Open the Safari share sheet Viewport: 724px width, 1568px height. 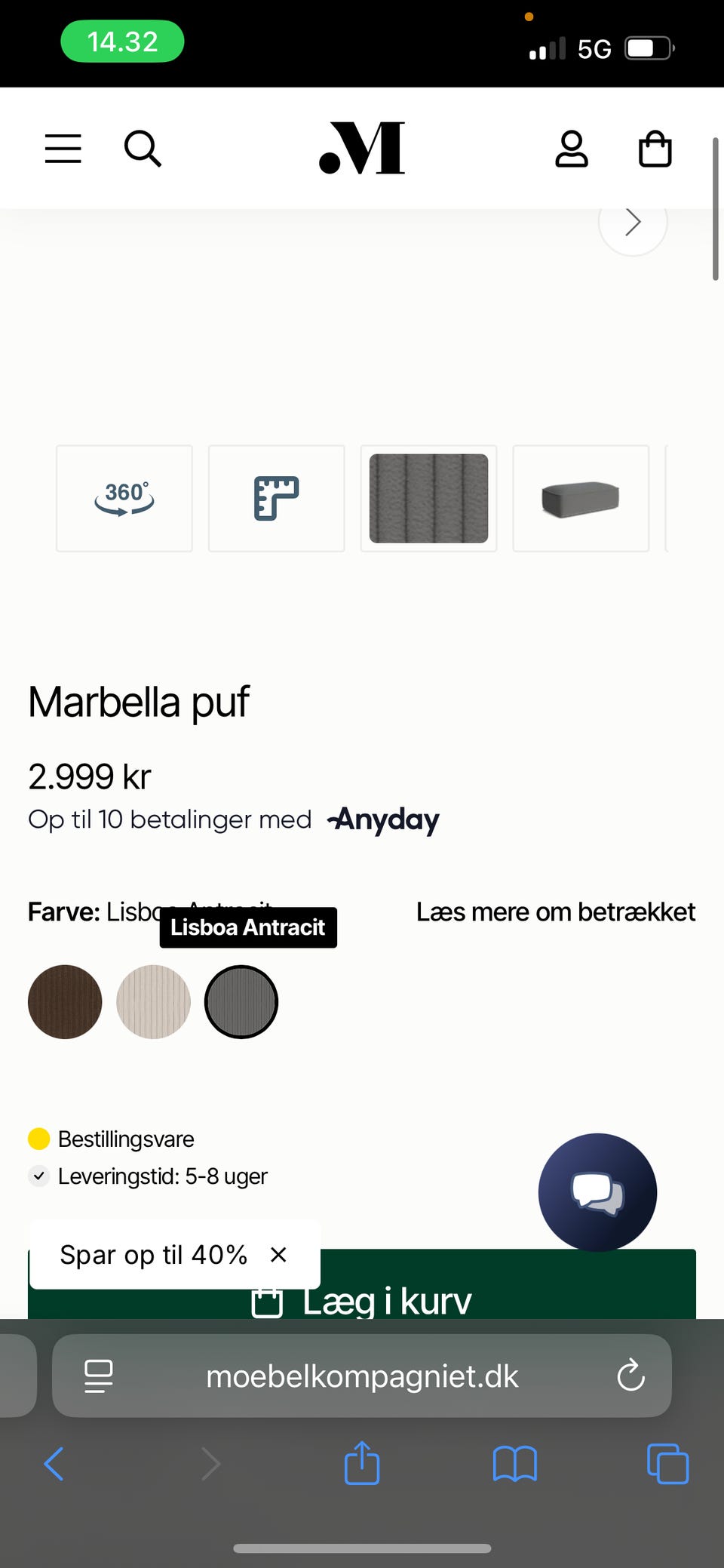coord(362,1463)
